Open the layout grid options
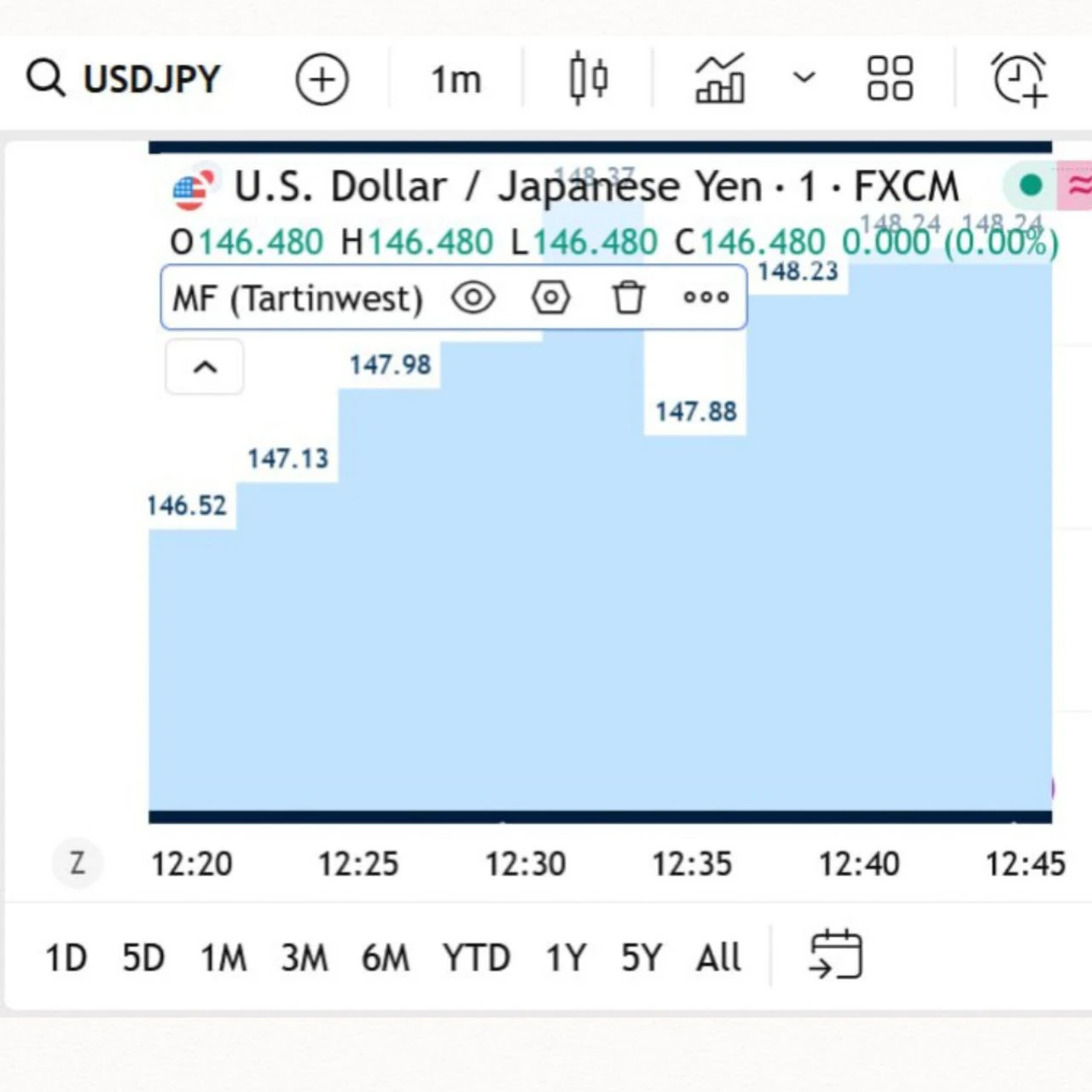1092x1092 pixels. [x=890, y=79]
